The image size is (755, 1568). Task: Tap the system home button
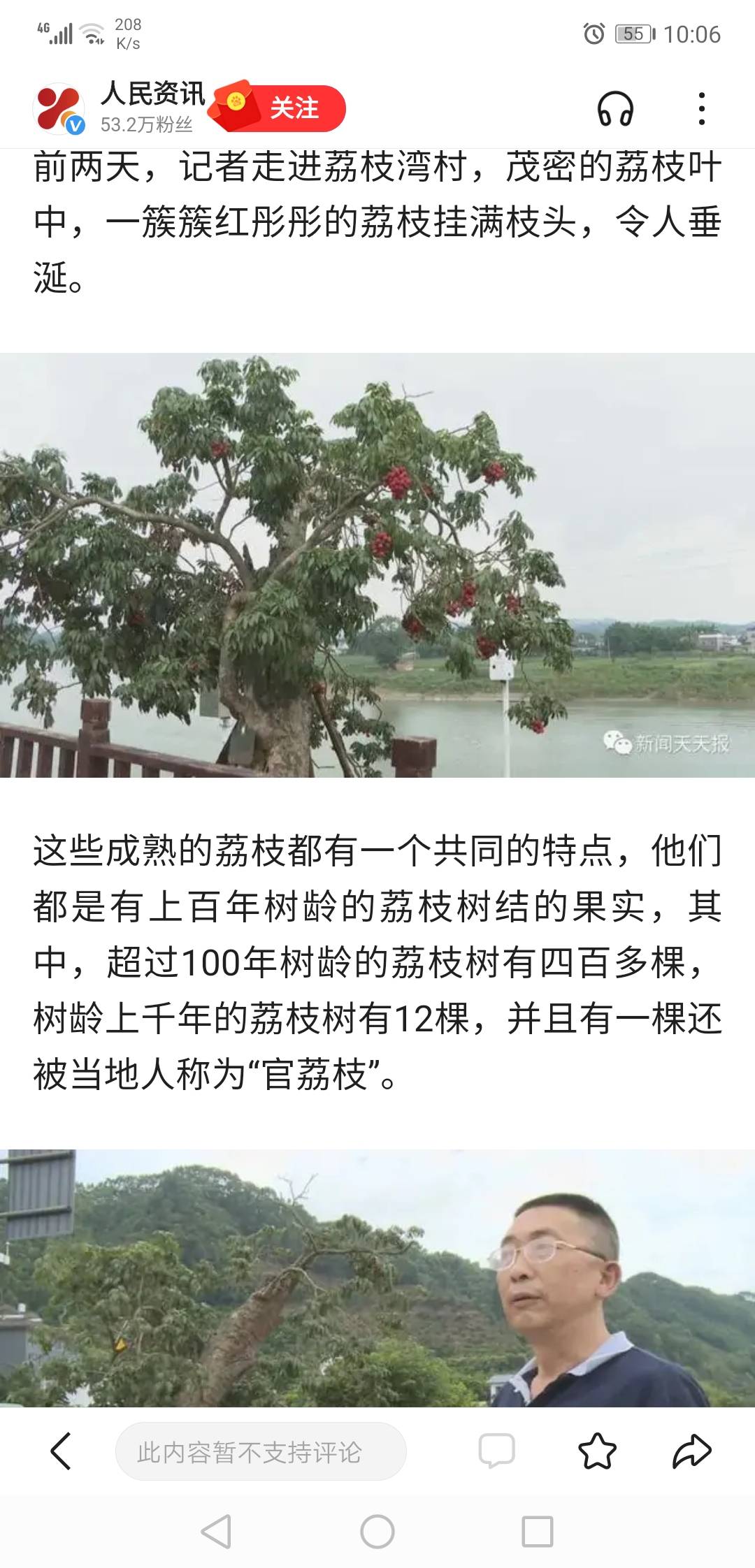377,1532
